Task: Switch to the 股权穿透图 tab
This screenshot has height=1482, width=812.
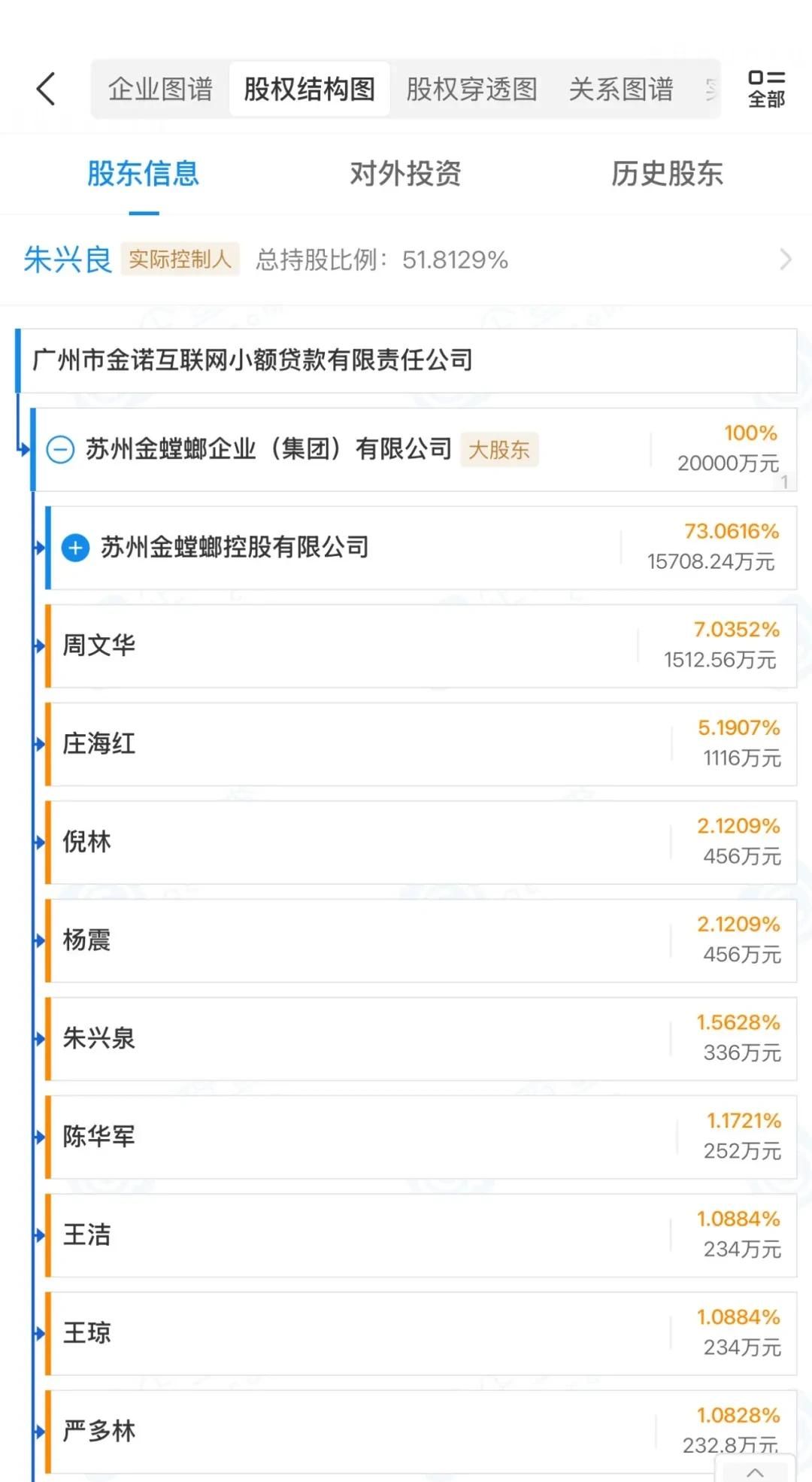Action: point(472,88)
